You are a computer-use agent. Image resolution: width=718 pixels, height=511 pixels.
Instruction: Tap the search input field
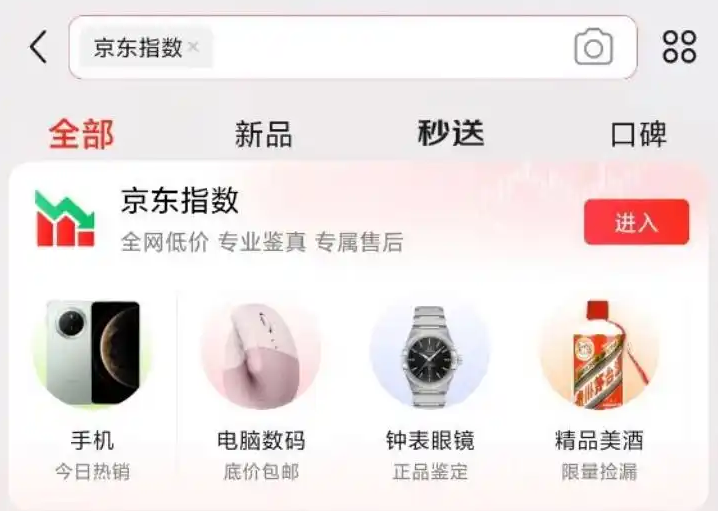390,47
